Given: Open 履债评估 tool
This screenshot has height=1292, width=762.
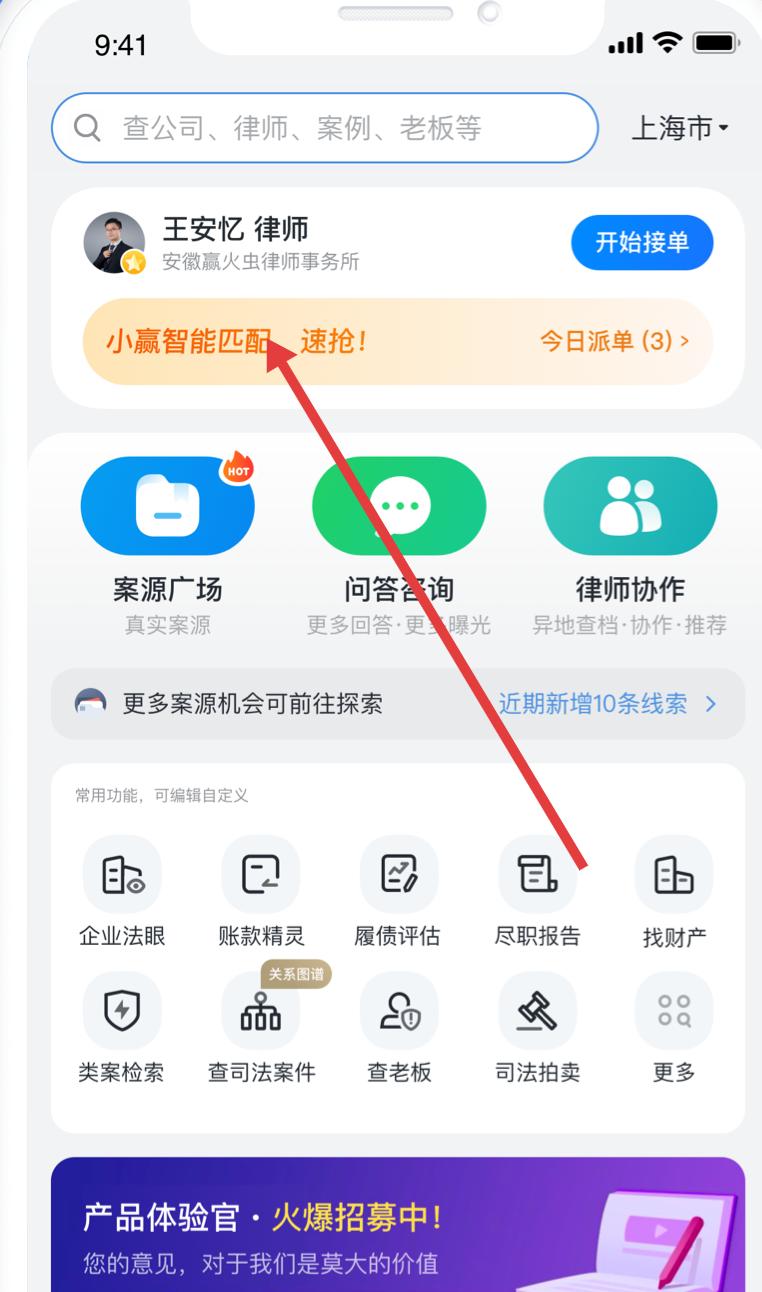Looking at the screenshot, I should click(398, 875).
